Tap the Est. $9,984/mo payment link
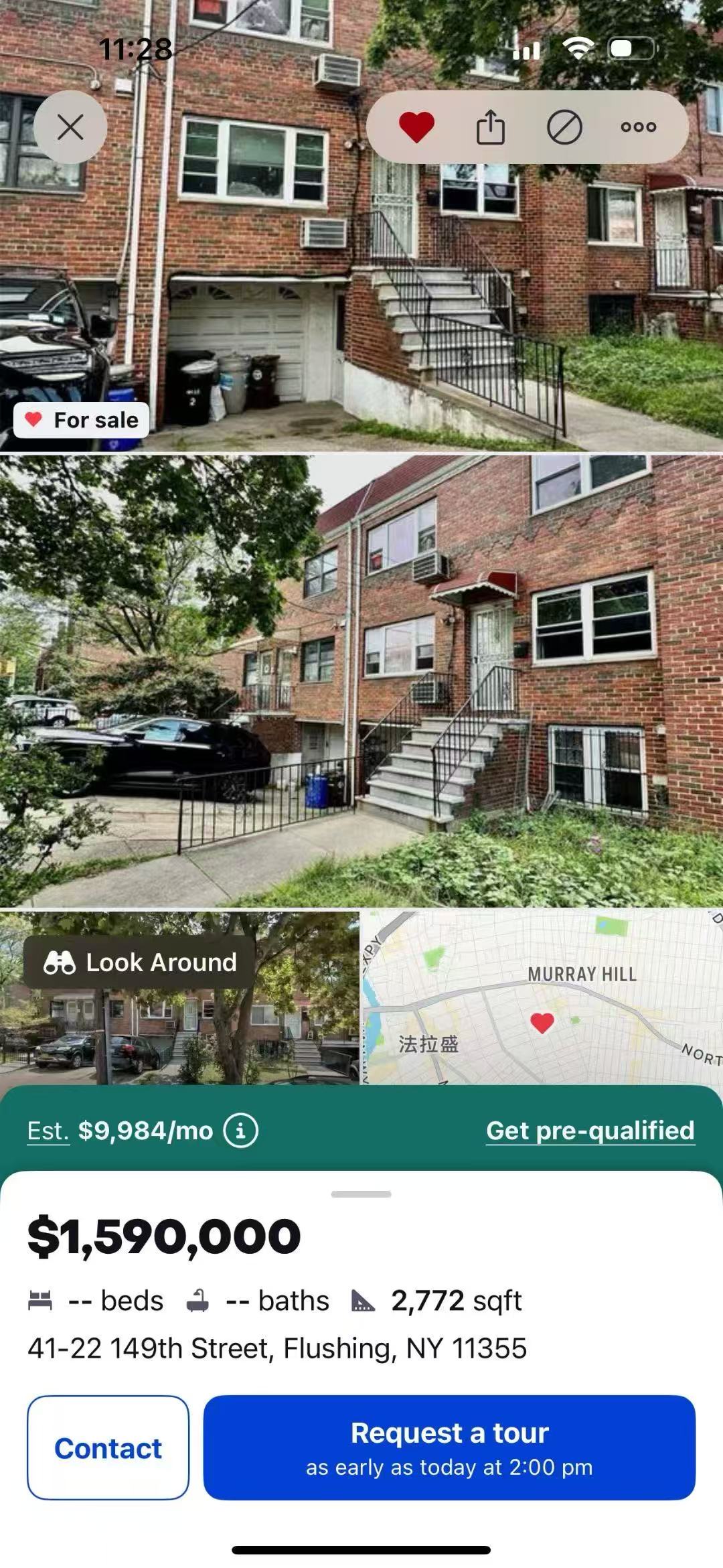The width and height of the screenshot is (723, 1568). (120, 1131)
